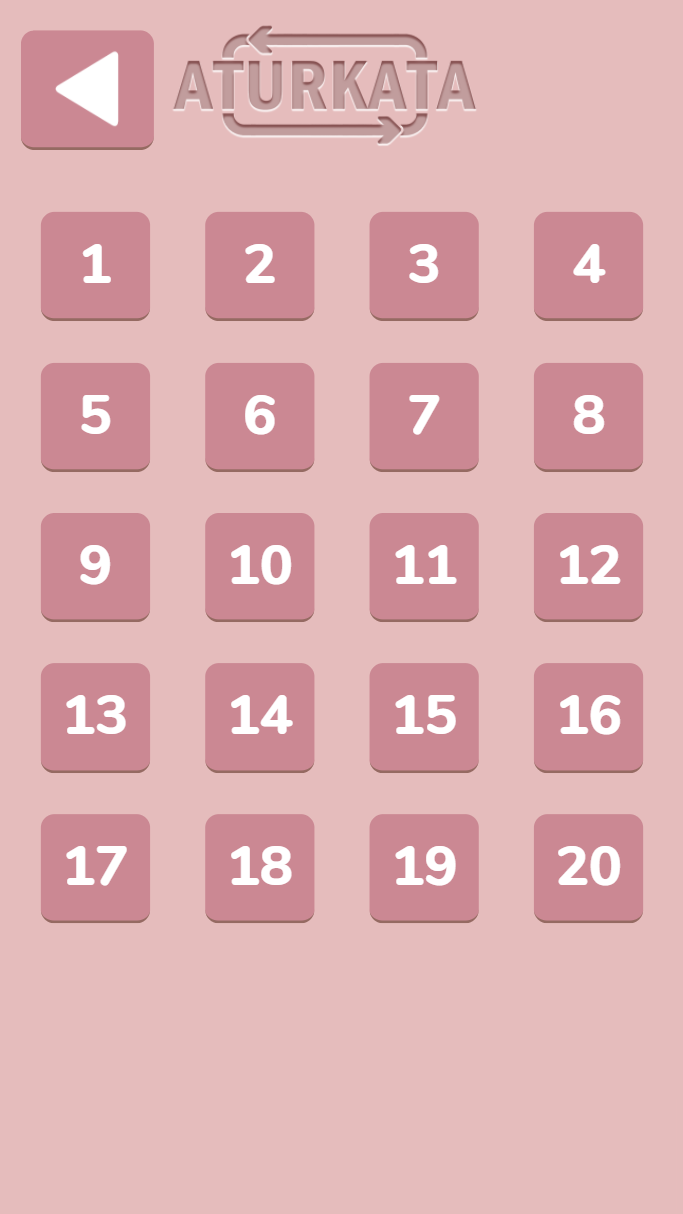Enter level 17
This screenshot has width=683, height=1214.
click(x=95, y=867)
